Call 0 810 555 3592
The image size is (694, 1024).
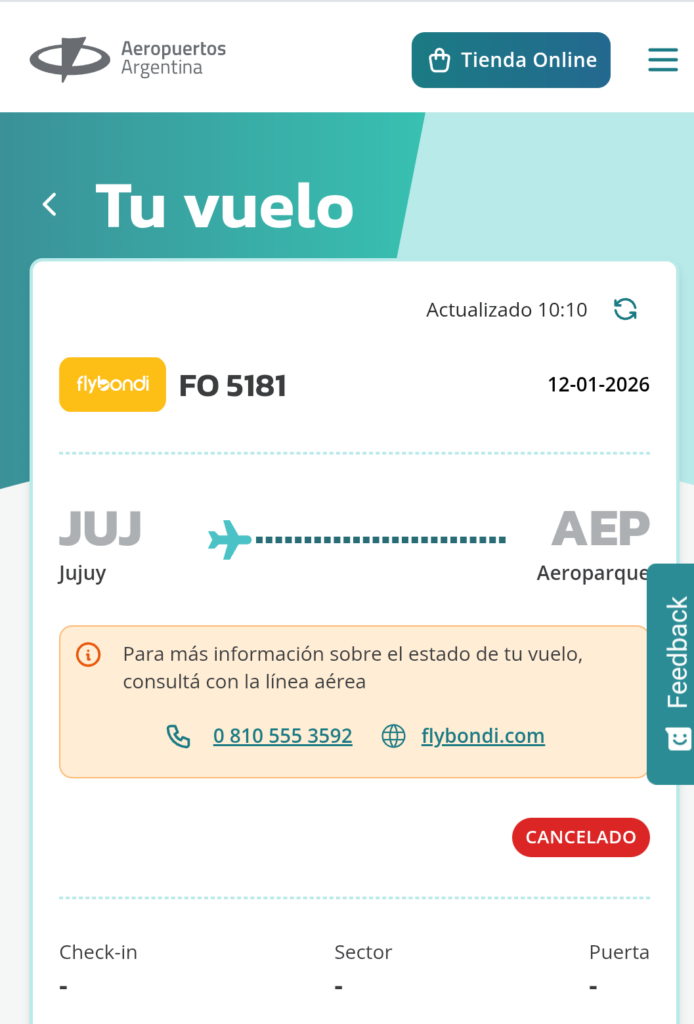coord(282,736)
